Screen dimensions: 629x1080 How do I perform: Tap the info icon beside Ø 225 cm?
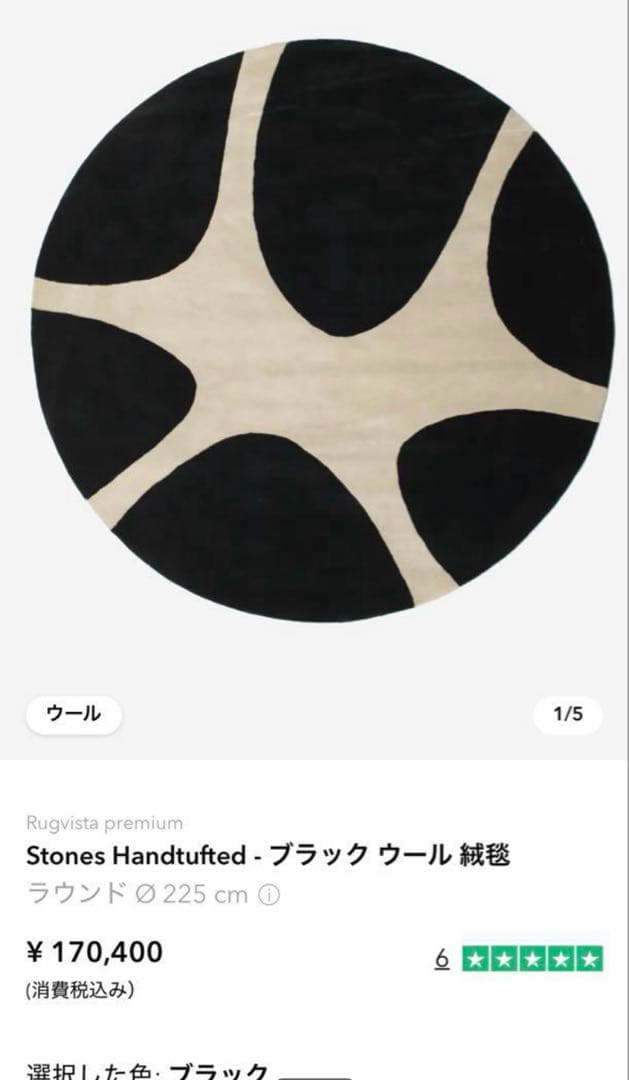(270, 895)
